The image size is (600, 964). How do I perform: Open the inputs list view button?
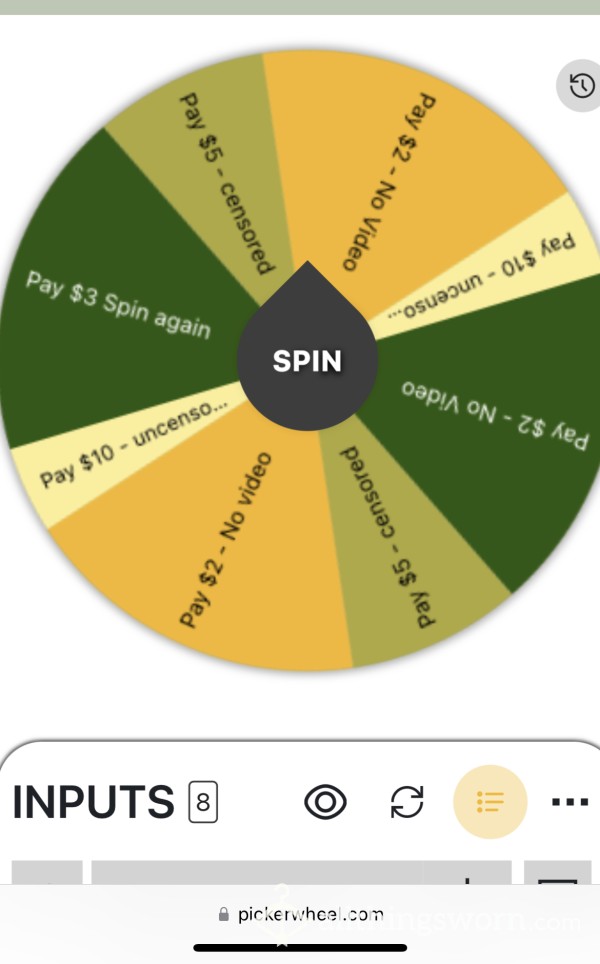[490, 802]
